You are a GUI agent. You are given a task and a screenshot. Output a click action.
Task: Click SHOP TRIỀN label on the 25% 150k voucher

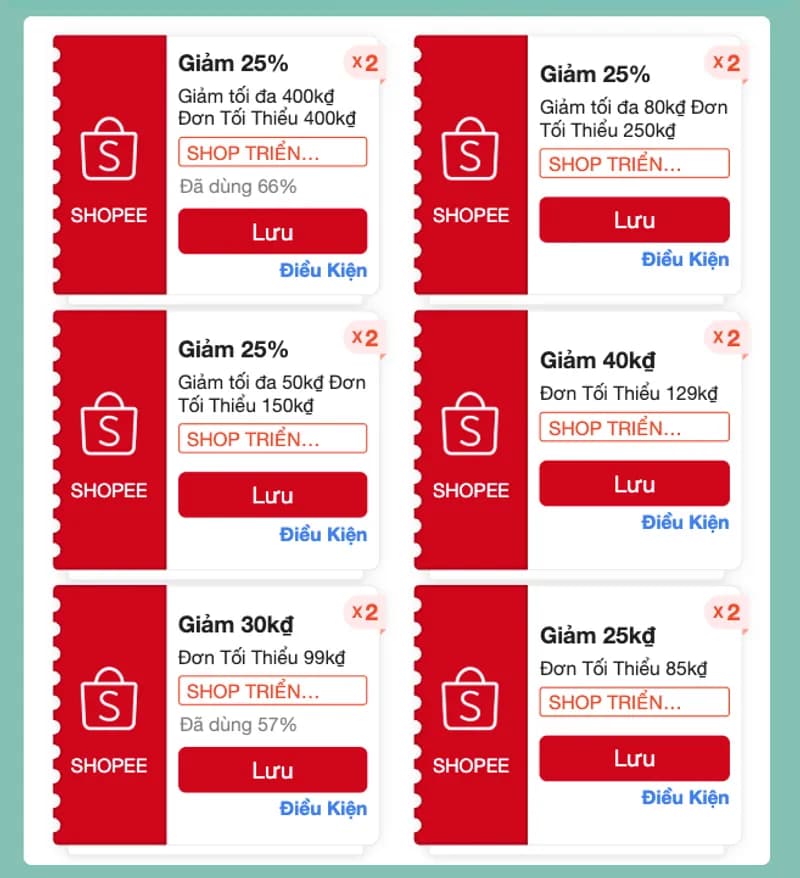tap(272, 438)
